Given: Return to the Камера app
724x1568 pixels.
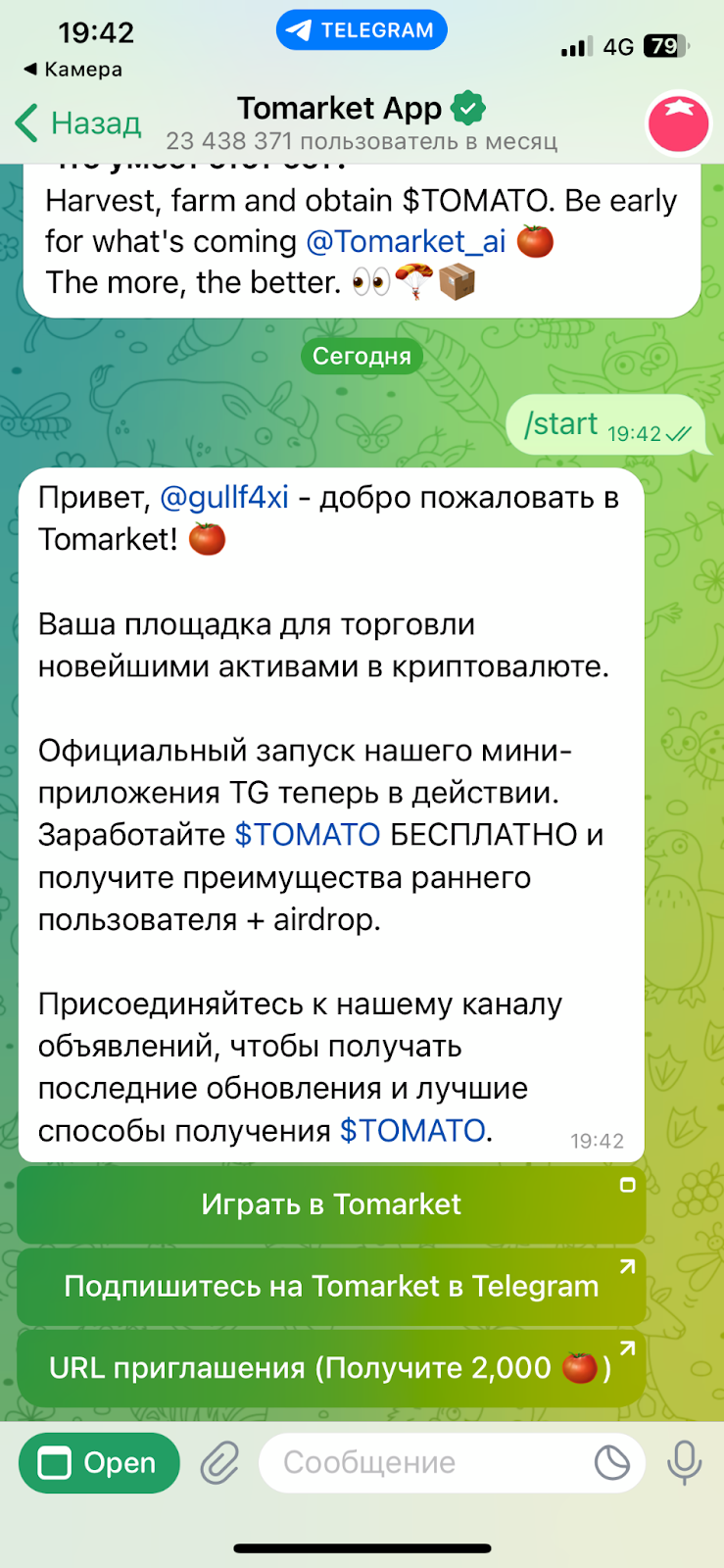Looking at the screenshot, I should (73, 70).
